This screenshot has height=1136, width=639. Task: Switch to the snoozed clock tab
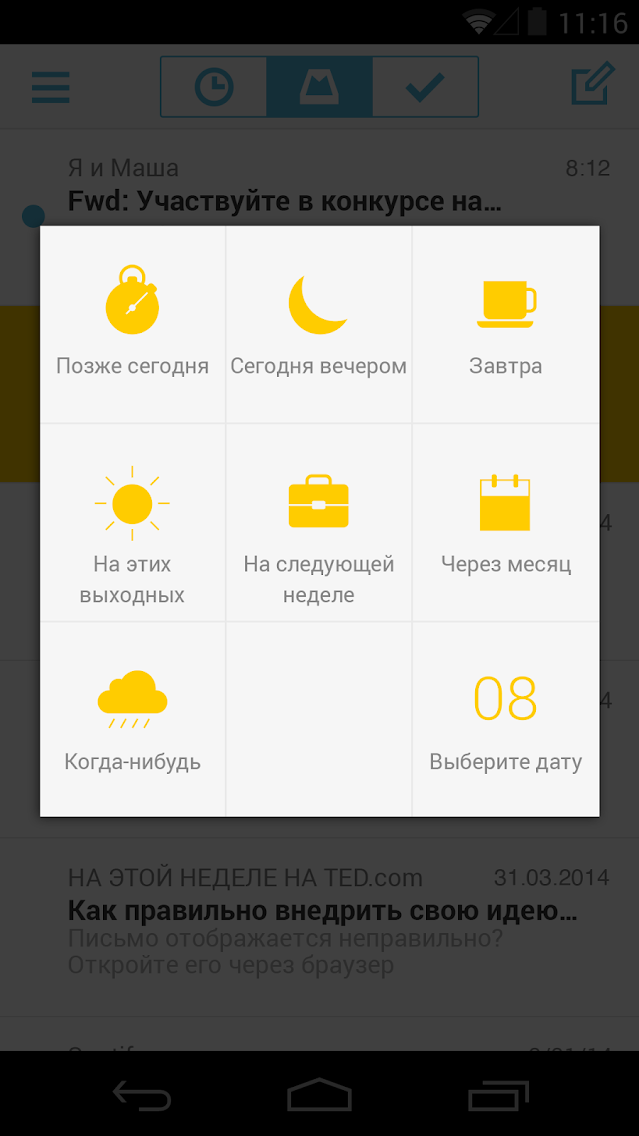pyautogui.click(x=214, y=87)
